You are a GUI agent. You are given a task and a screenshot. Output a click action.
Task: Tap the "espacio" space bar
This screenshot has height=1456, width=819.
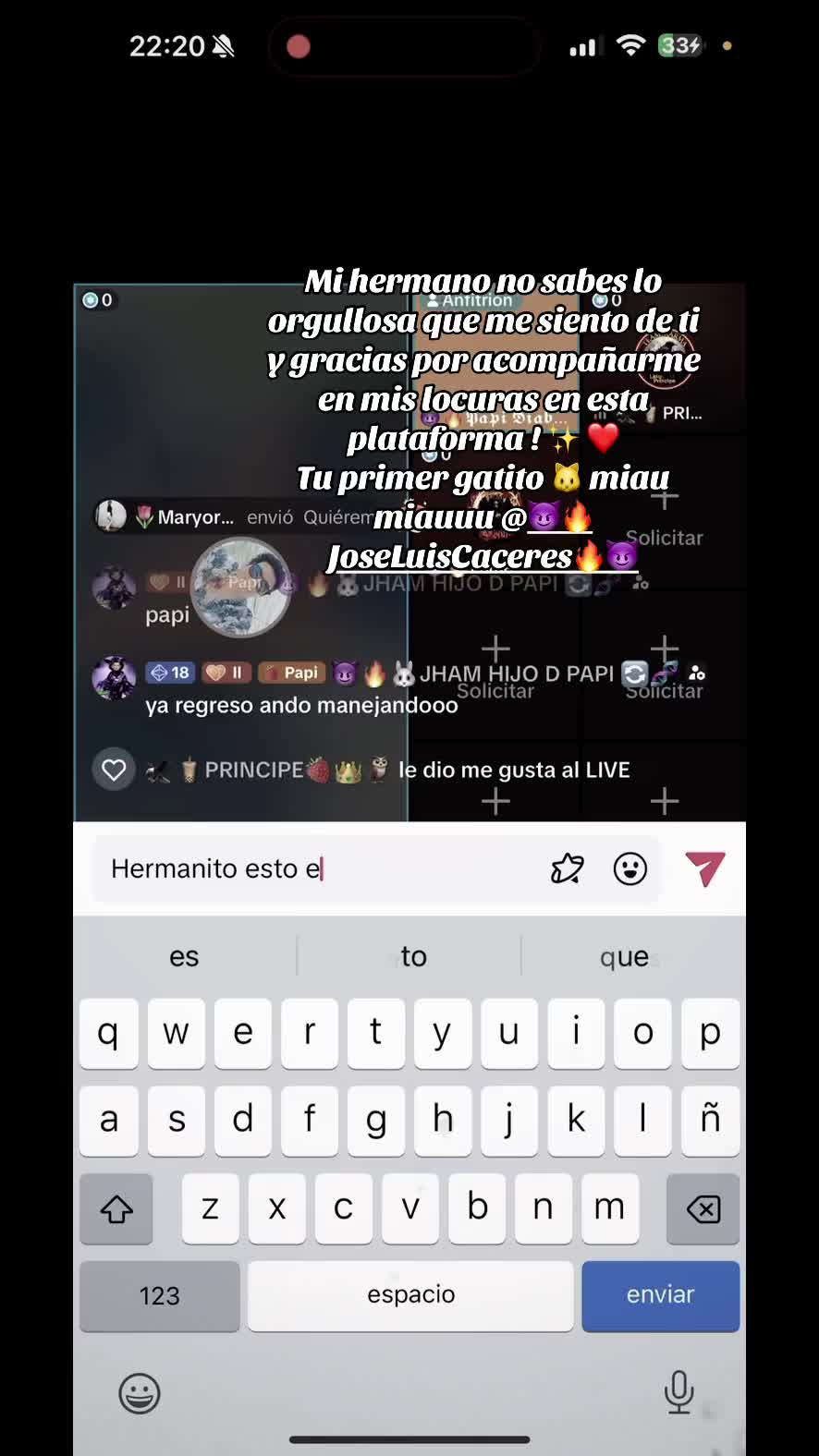coord(410,1295)
